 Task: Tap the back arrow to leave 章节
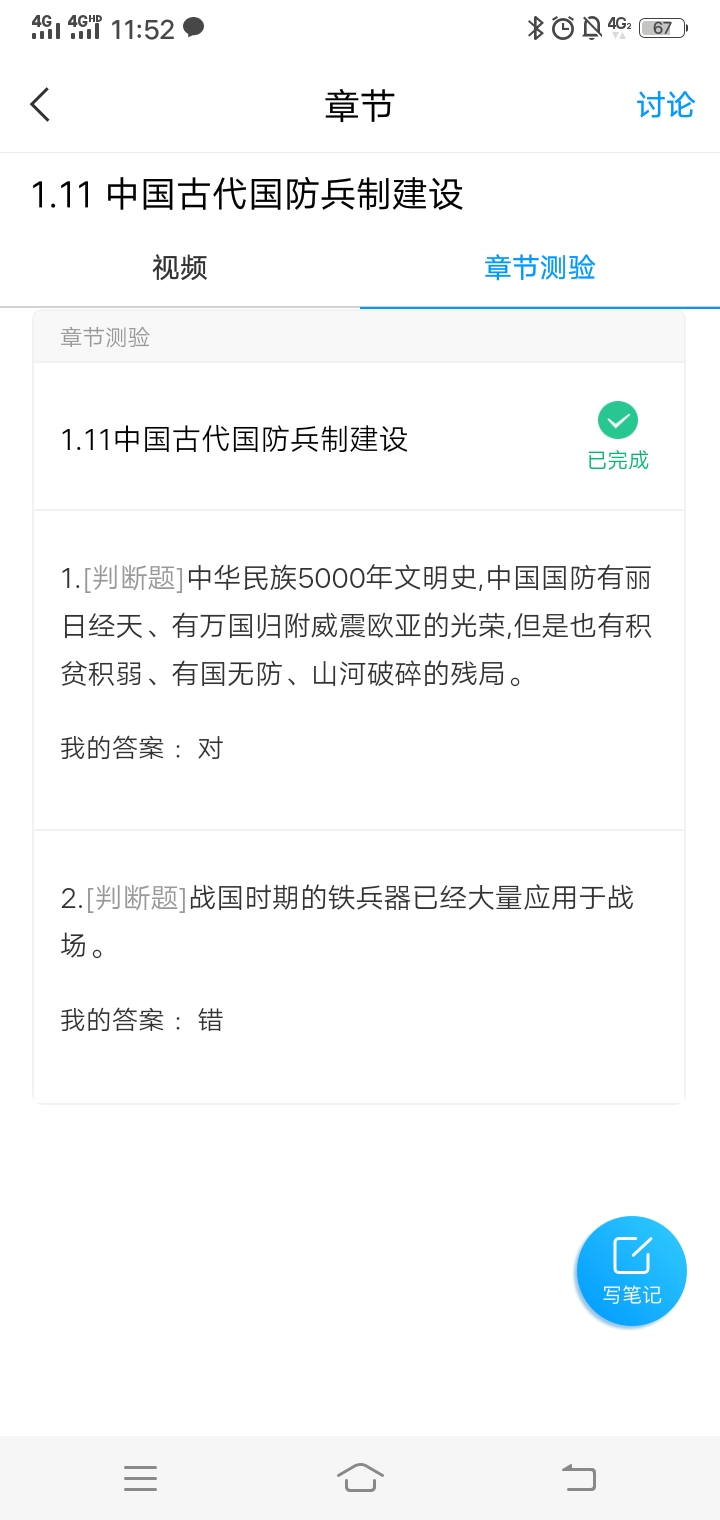coord(39,104)
